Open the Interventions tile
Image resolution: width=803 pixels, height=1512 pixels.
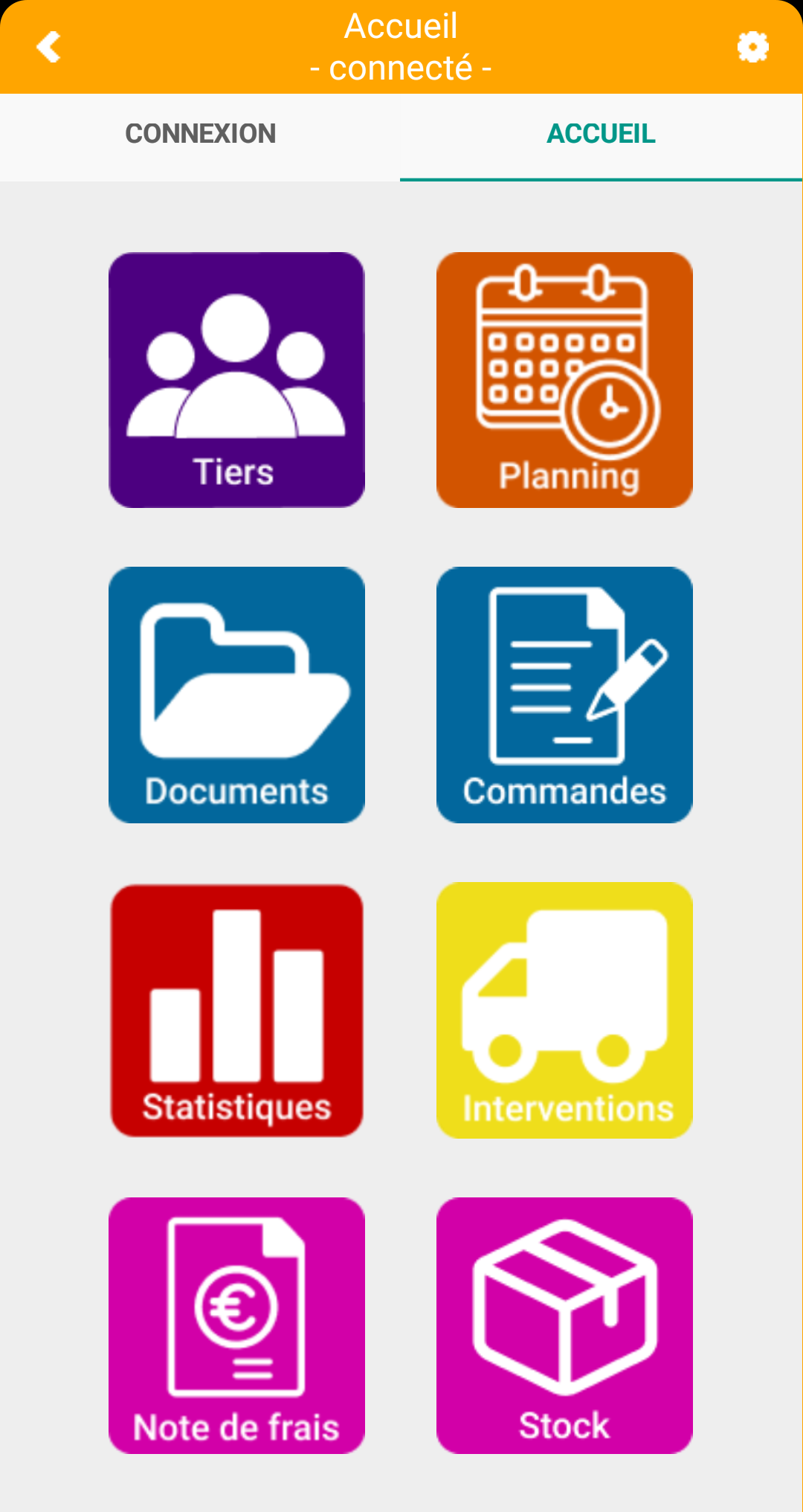[x=564, y=1010]
